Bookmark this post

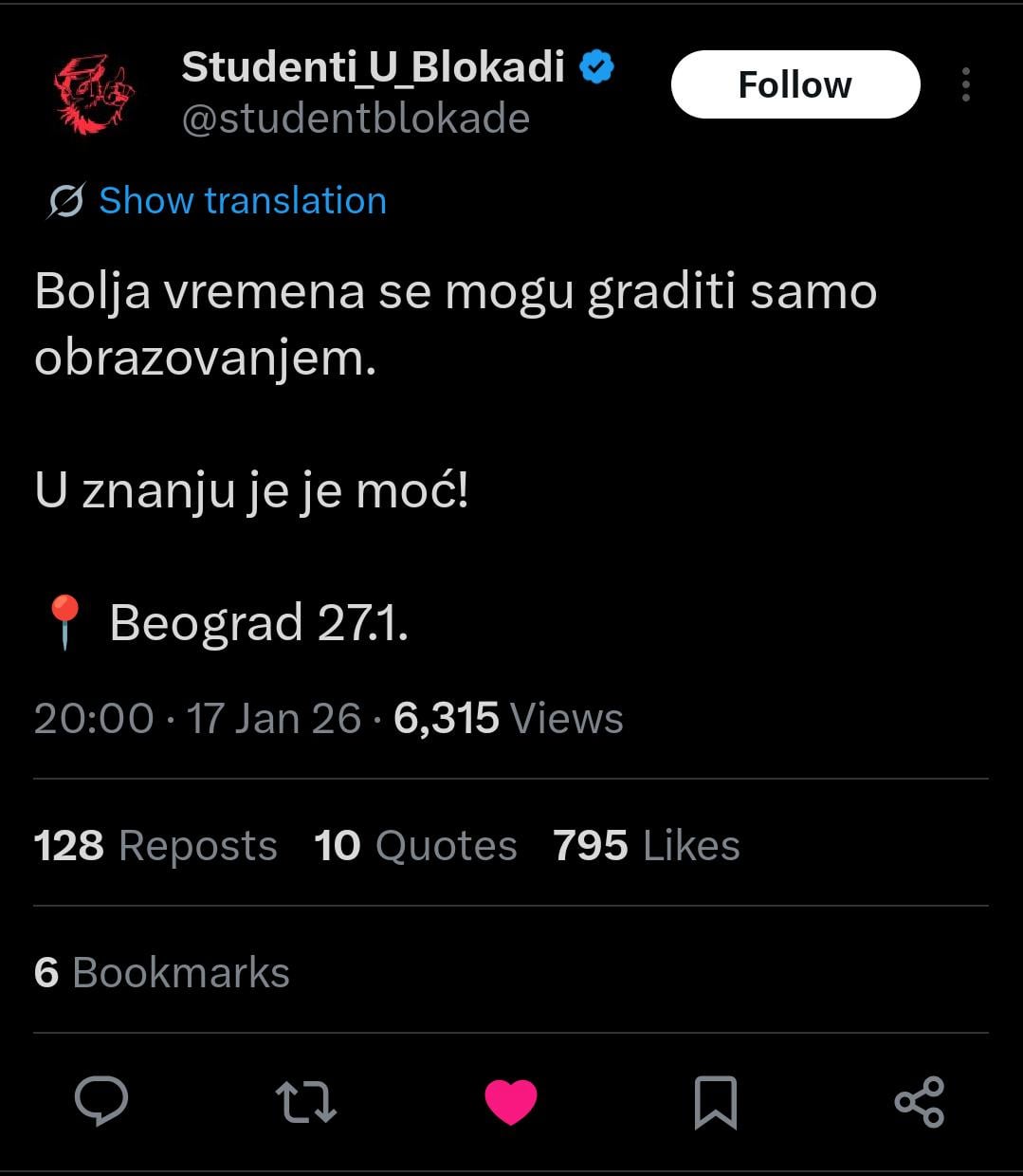pyautogui.click(x=715, y=1101)
